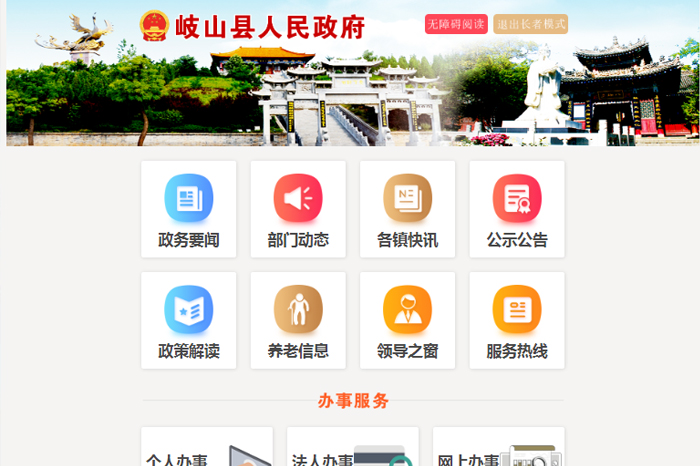Open the 个人办事 service card

pyautogui.click(x=207, y=450)
